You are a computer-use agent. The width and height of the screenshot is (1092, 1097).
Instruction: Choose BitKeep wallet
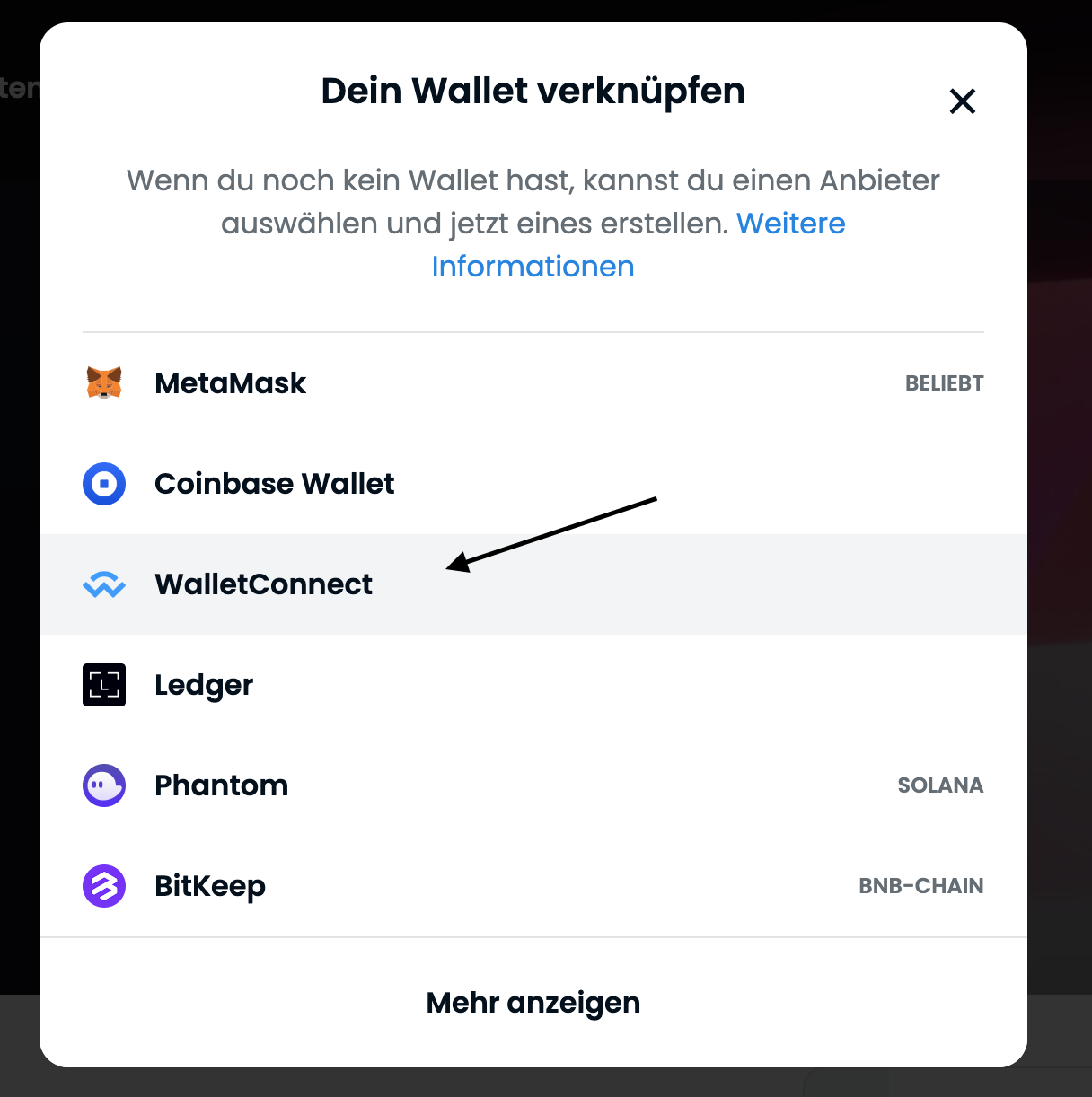pos(210,886)
